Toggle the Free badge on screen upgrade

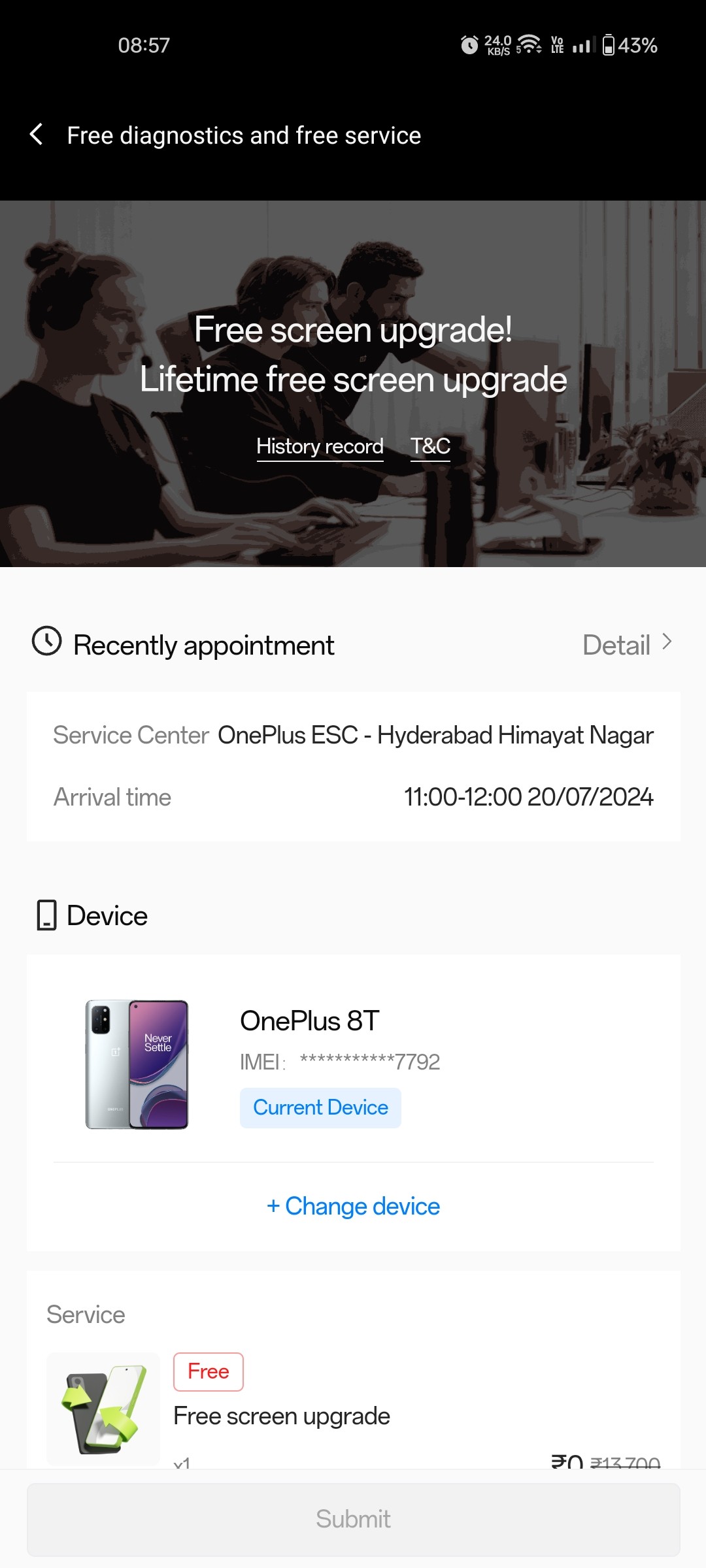[x=208, y=1371]
